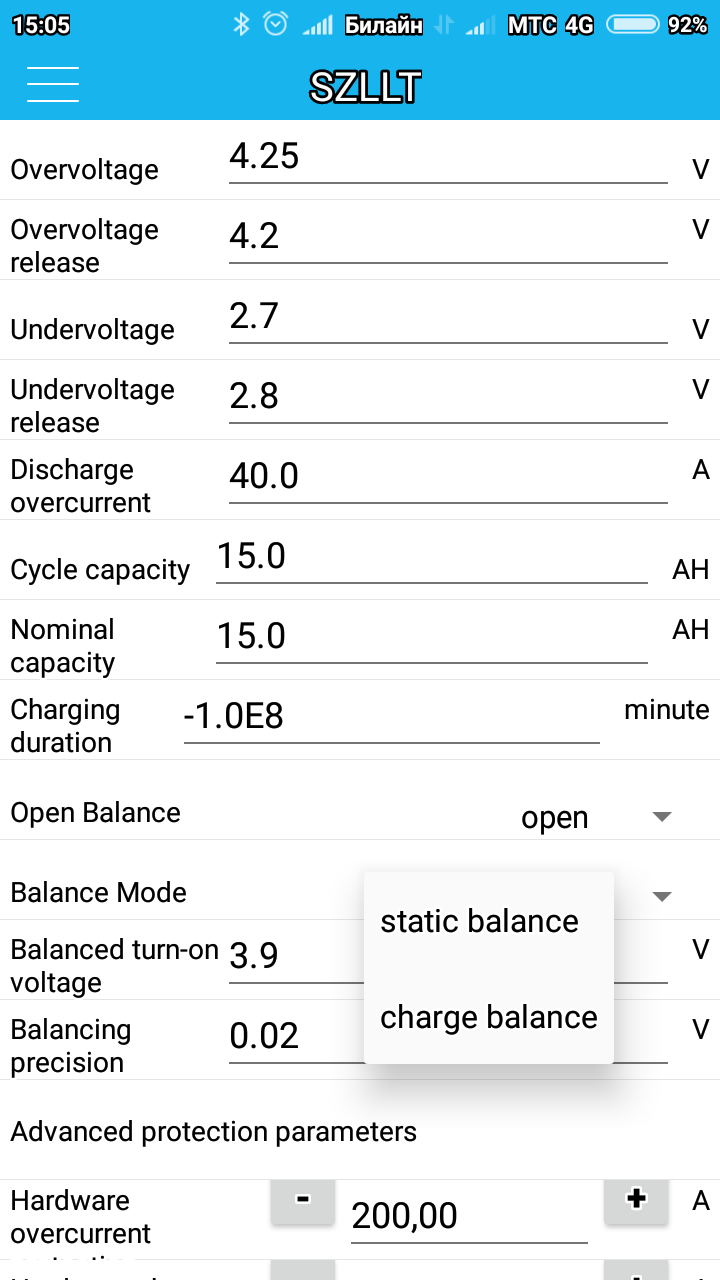
Task: Edit Hardware overcurrent value field
Action: 468,1217
